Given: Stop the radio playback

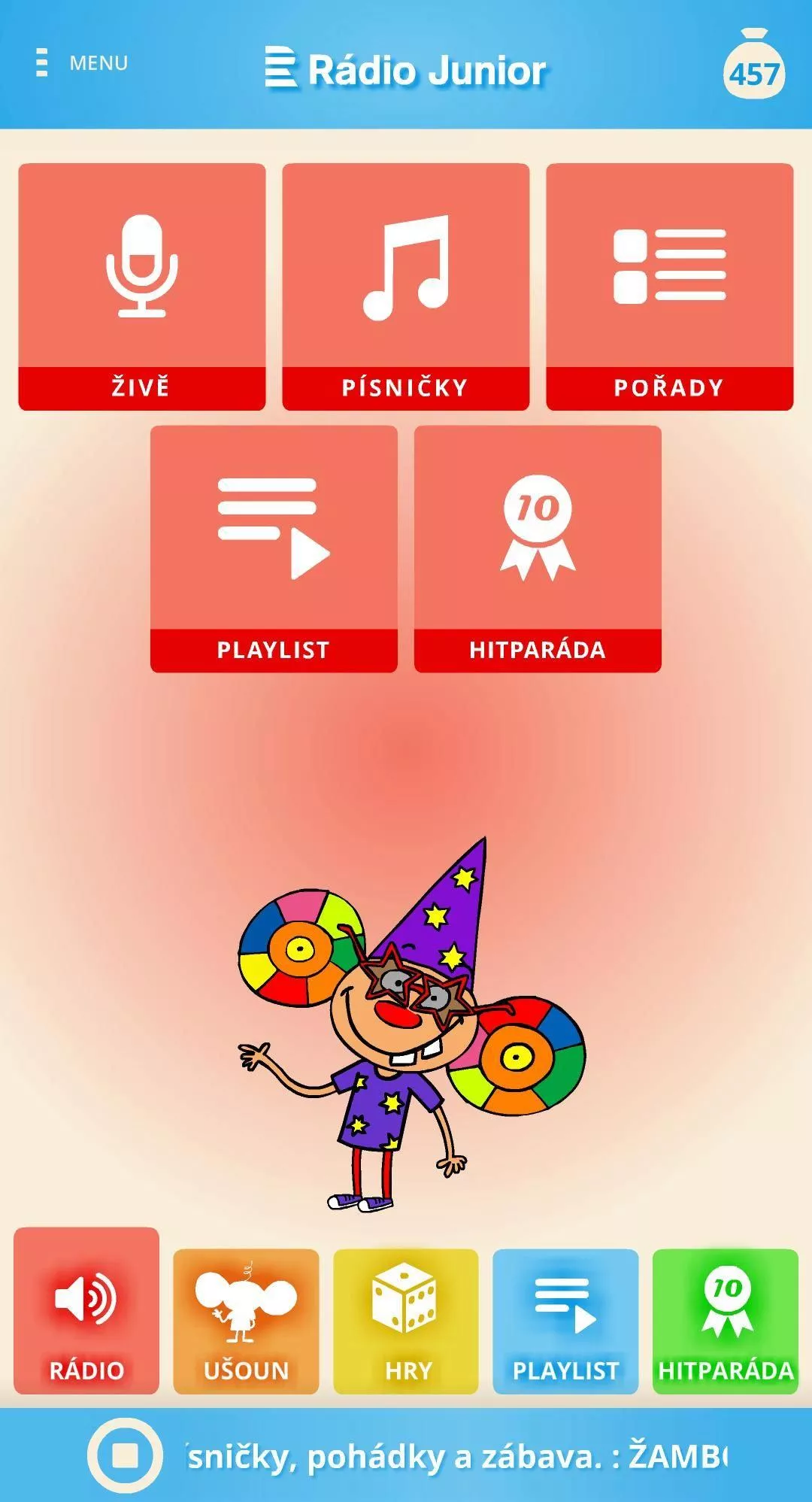Looking at the screenshot, I should point(125,1455).
